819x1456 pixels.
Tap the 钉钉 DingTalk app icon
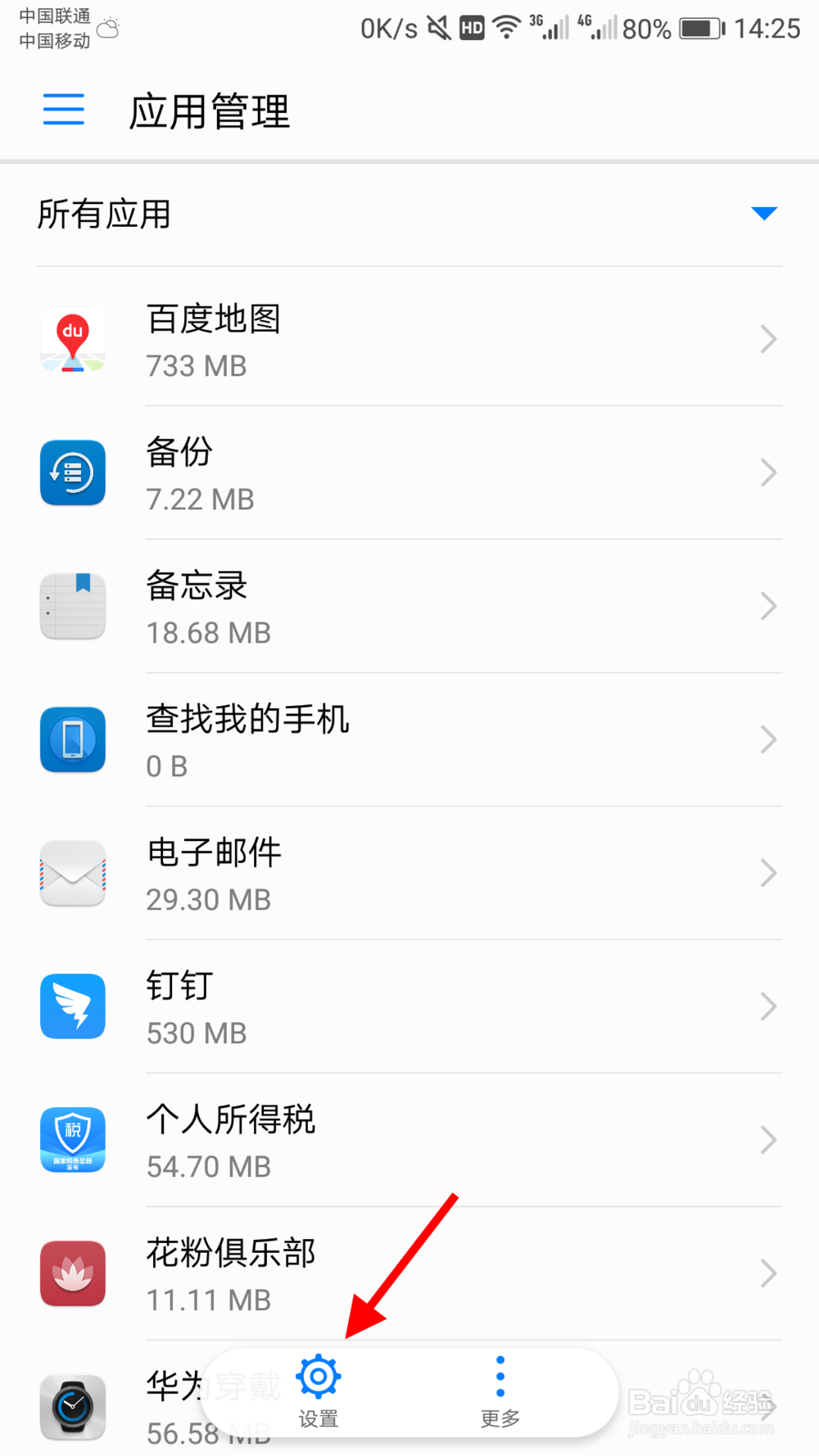(73, 1006)
